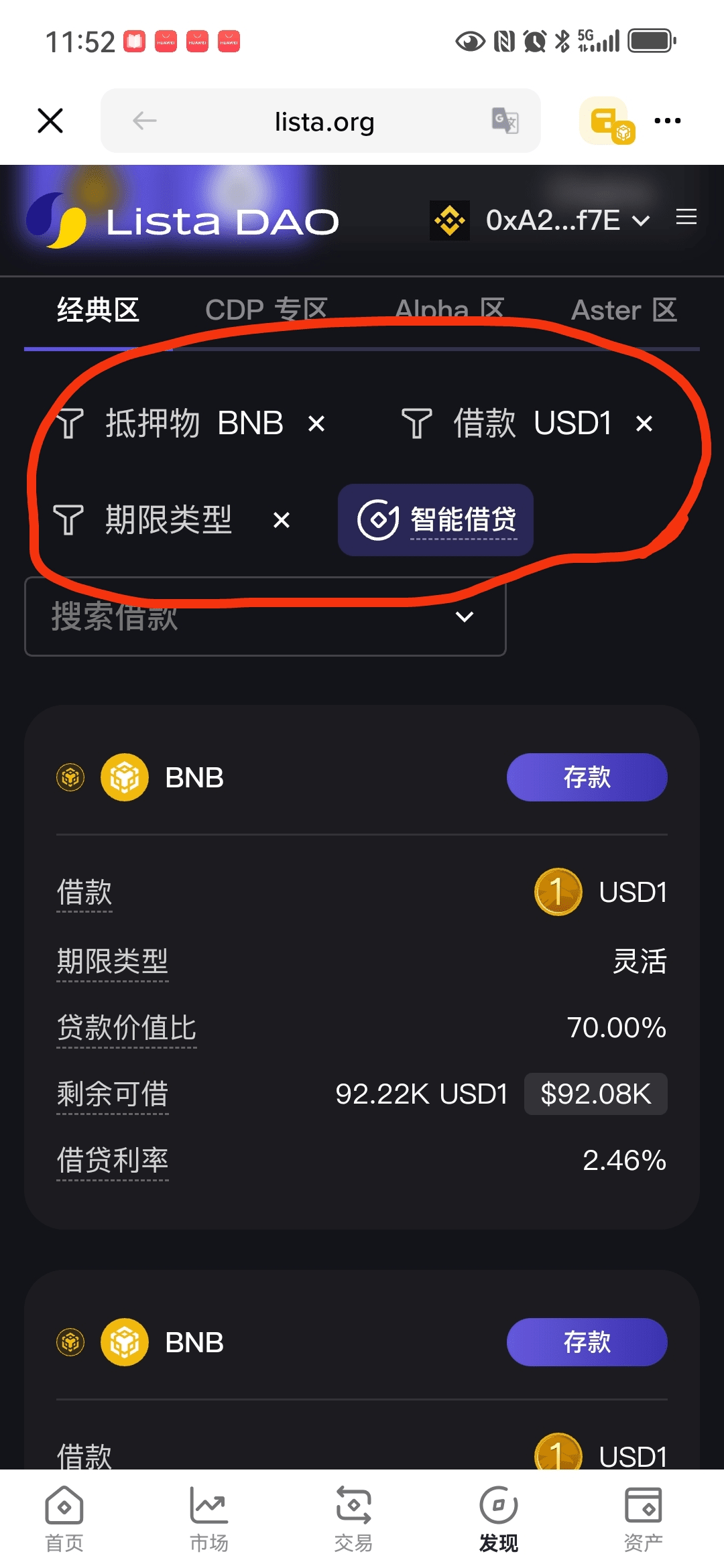Clear the 借款 USD1 filter
724x1568 pixels.
click(x=644, y=423)
